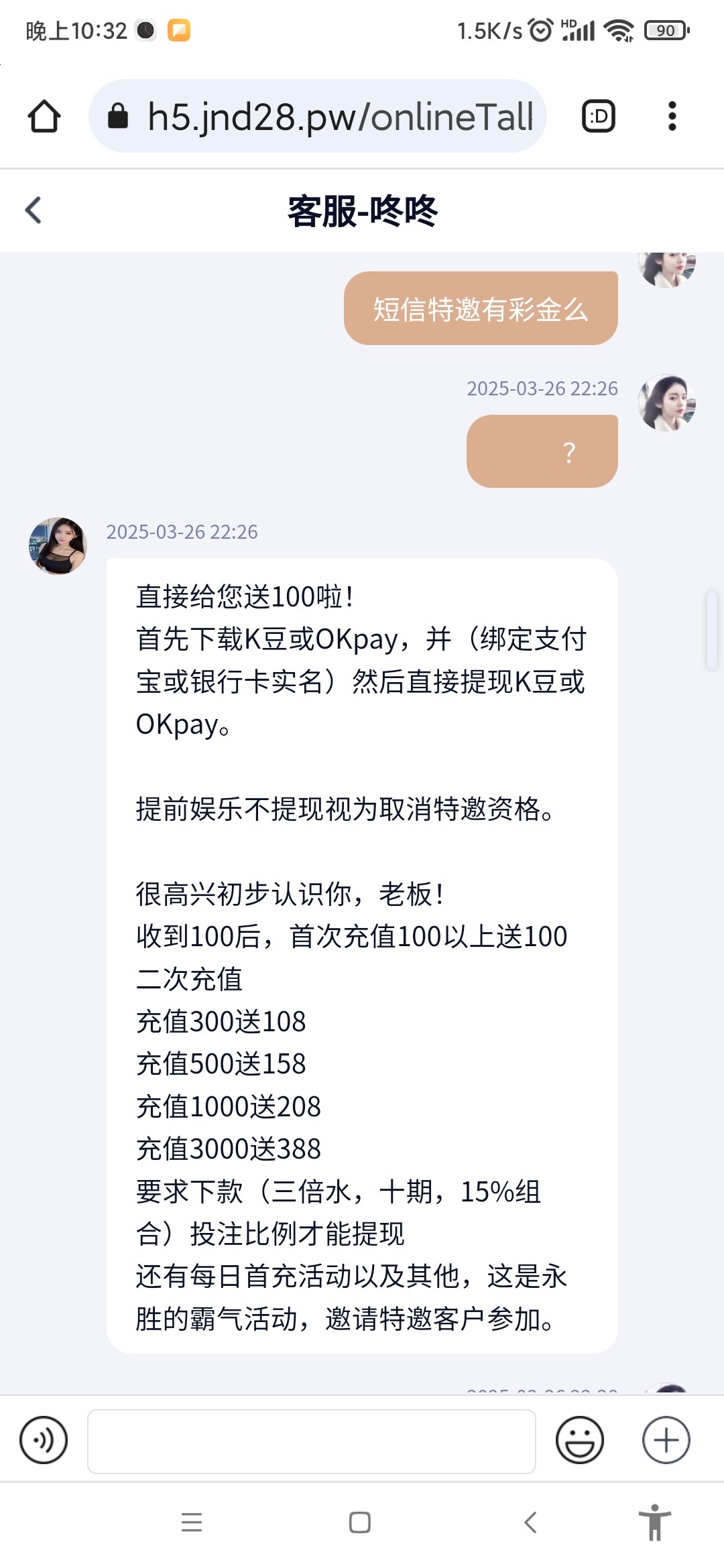724x1568 pixels.
Task: Go back from the 客服-咚咚 chat
Action: [34, 210]
